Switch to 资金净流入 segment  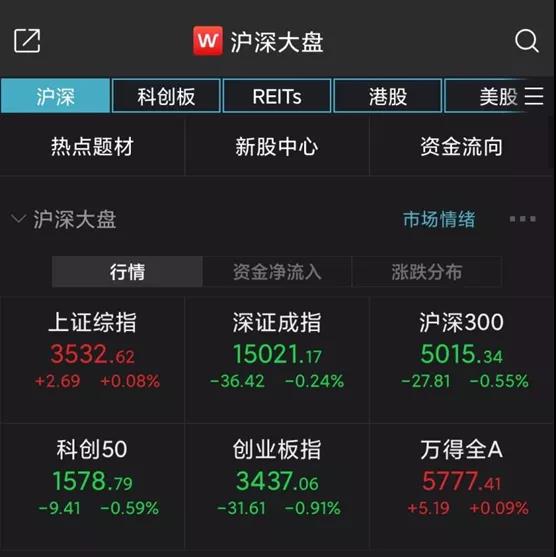(277, 272)
